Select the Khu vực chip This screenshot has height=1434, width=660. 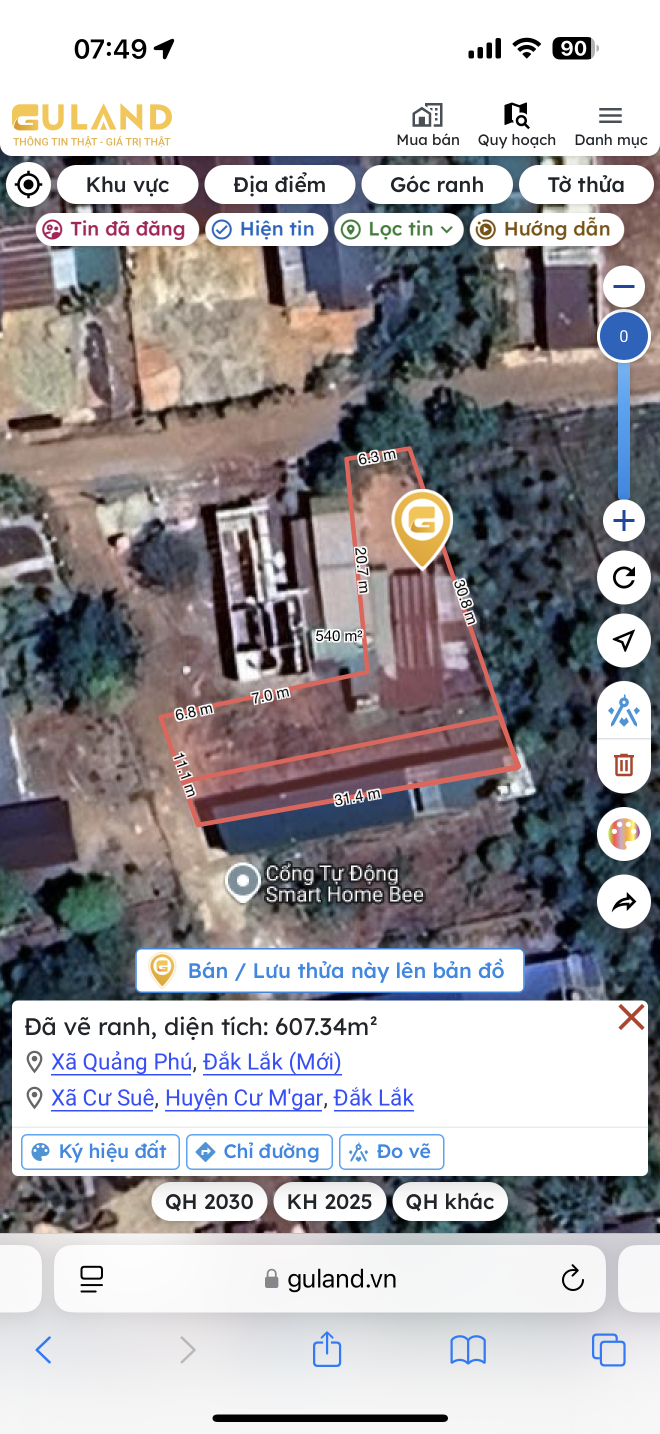tap(127, 185)
